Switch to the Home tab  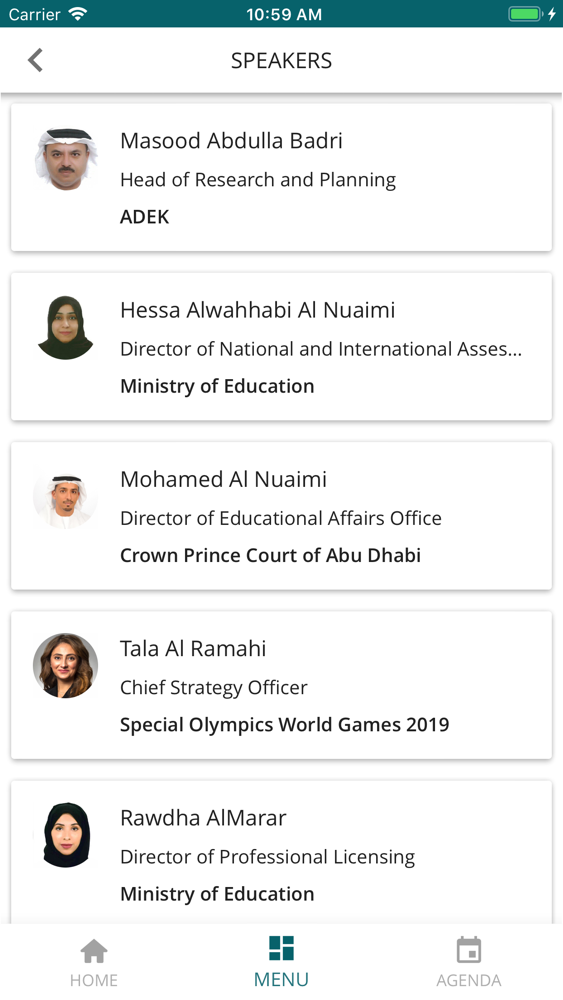94,962
